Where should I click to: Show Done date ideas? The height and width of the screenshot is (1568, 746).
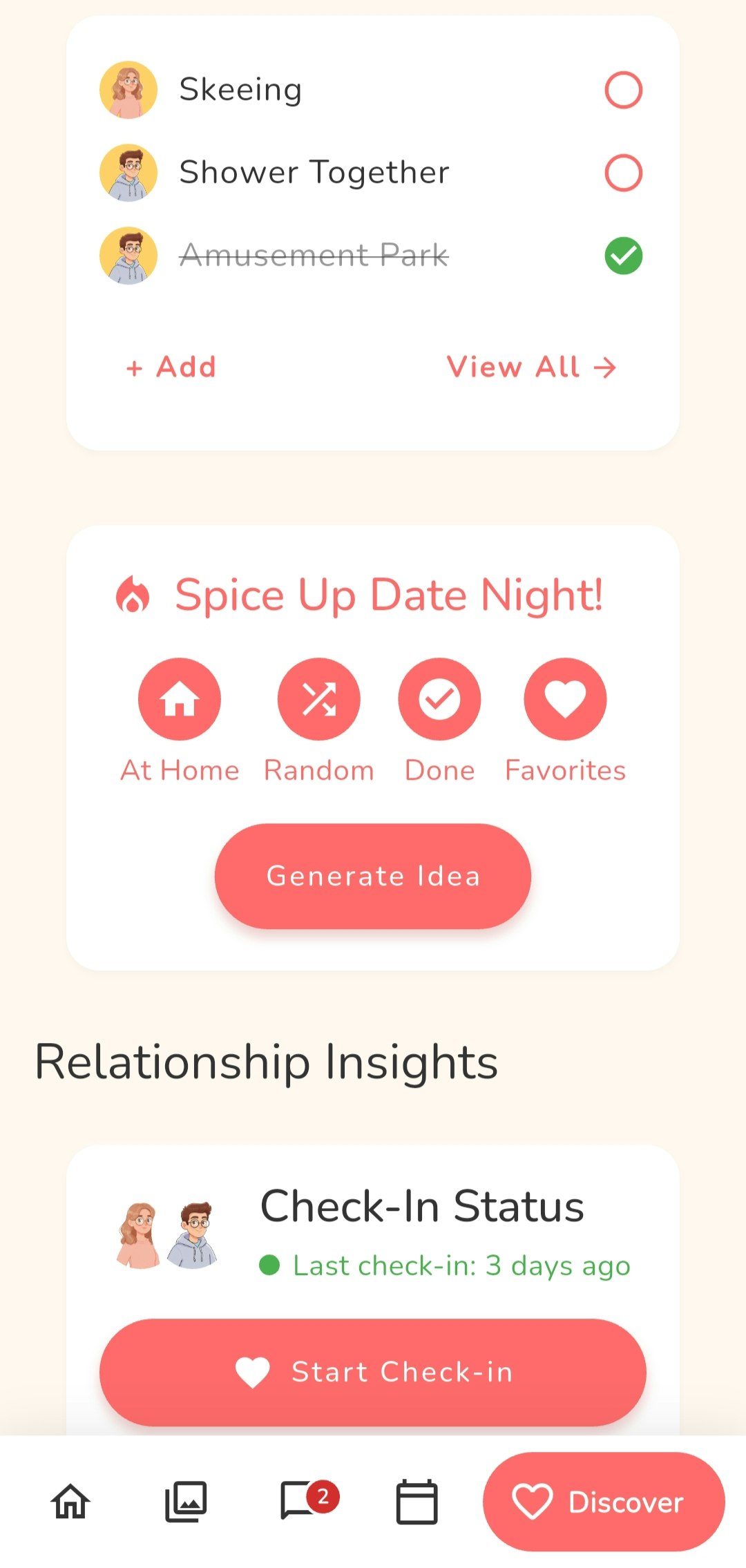[x=439, y=699]
